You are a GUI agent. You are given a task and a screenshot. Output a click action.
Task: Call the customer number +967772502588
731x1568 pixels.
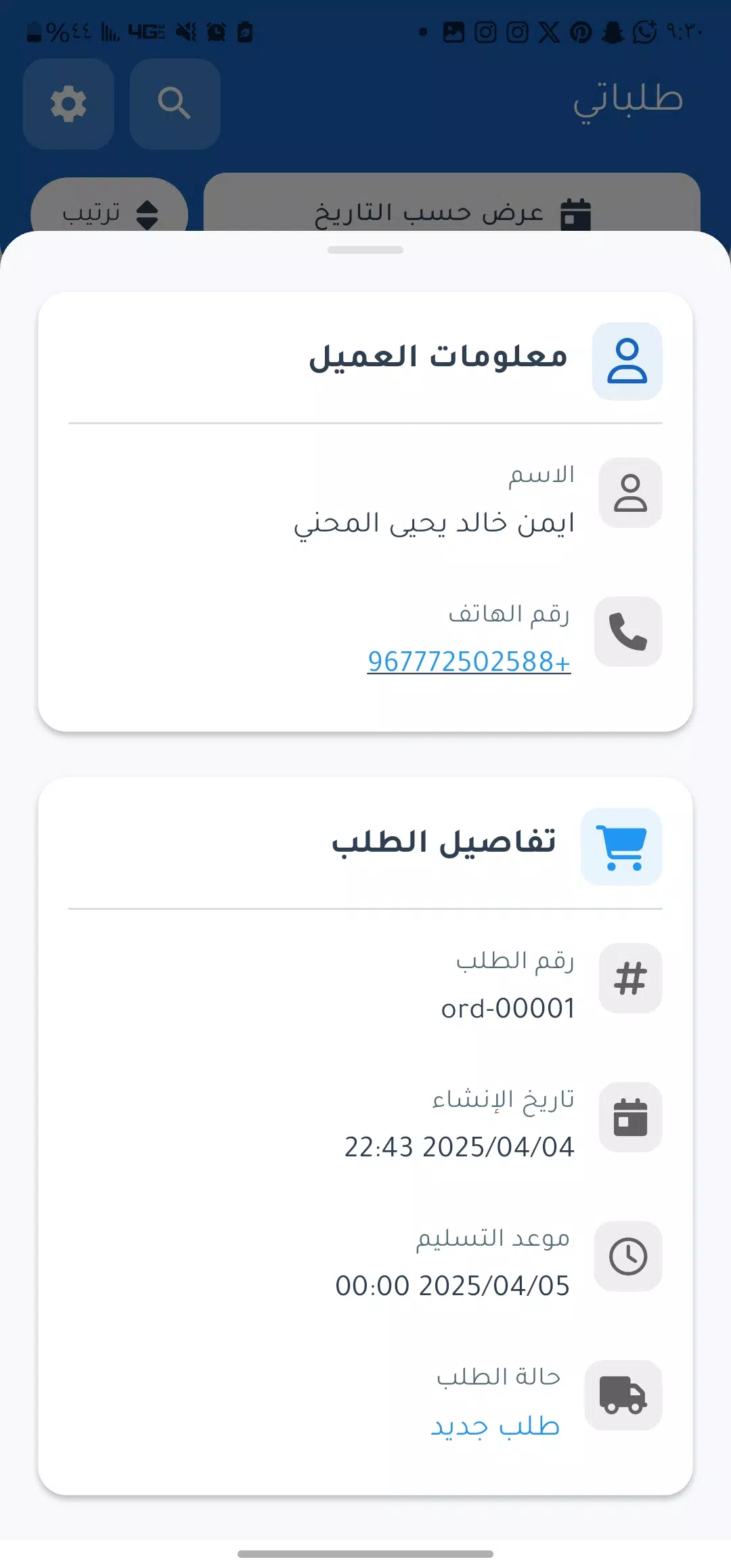coord(469,661)
